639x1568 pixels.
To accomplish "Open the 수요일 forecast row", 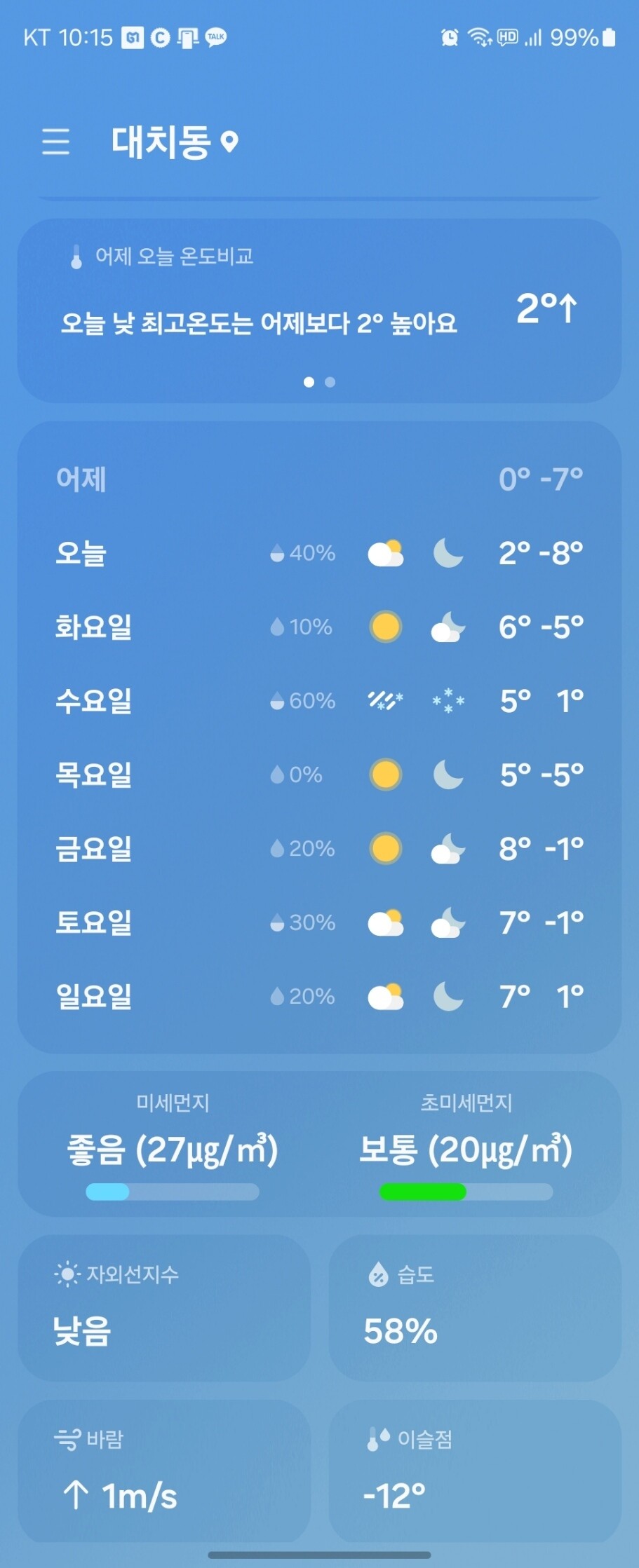I will click(x=319, y=701).
